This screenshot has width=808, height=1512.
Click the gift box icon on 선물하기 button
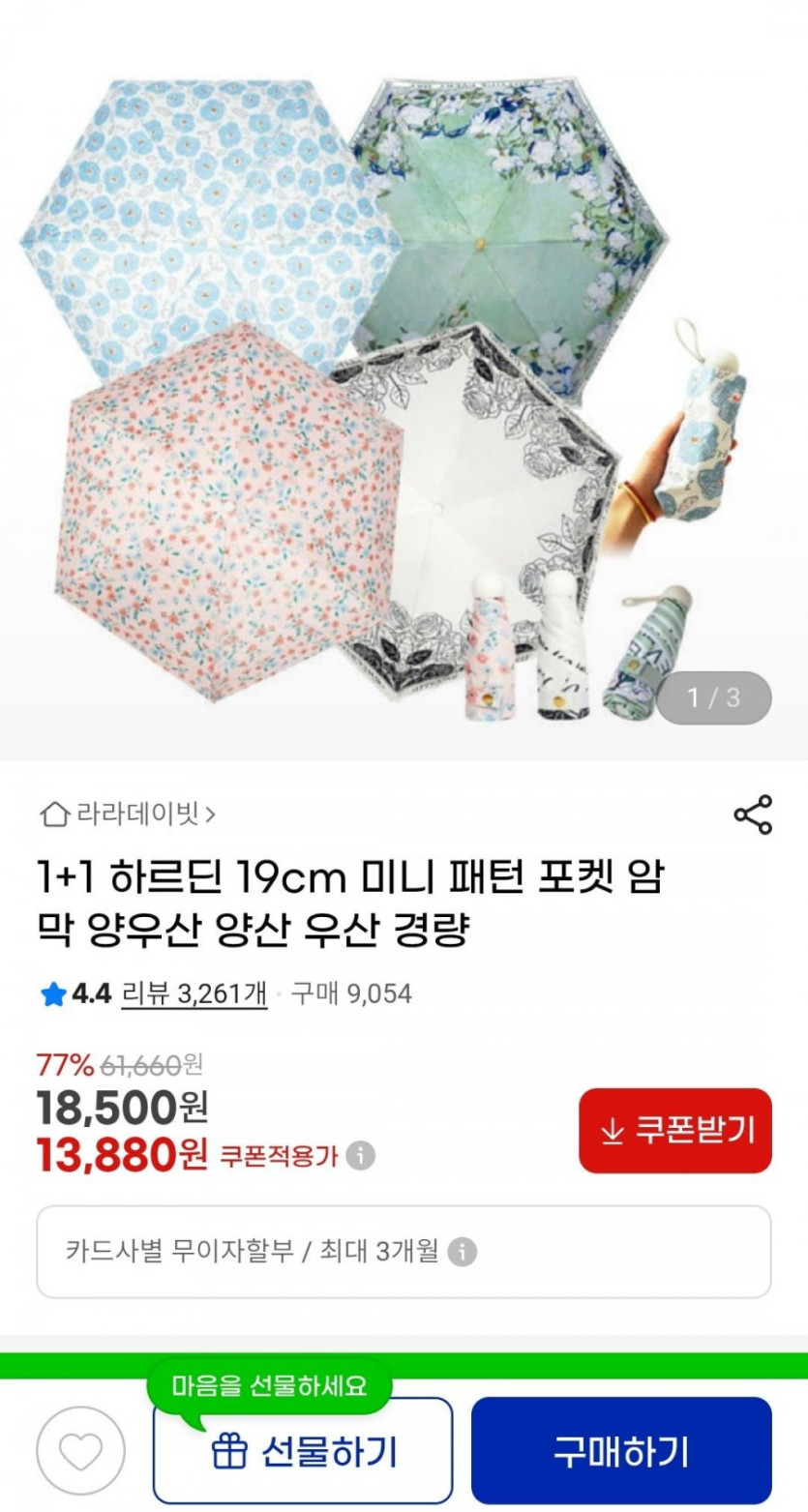230,1449
